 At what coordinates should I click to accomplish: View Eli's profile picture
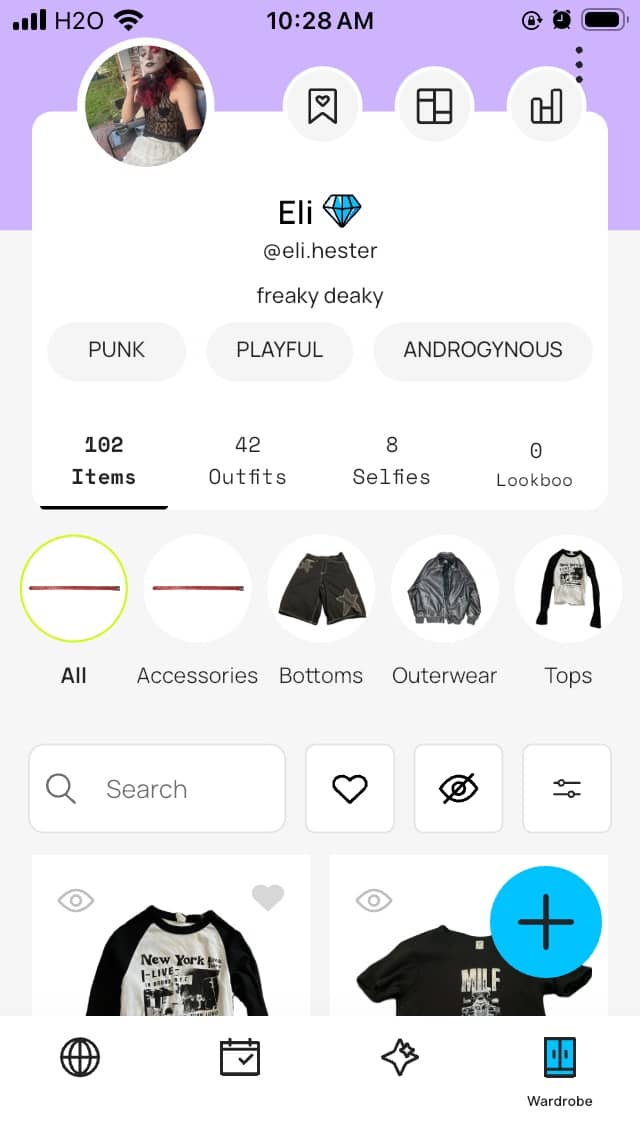[146, 106]
